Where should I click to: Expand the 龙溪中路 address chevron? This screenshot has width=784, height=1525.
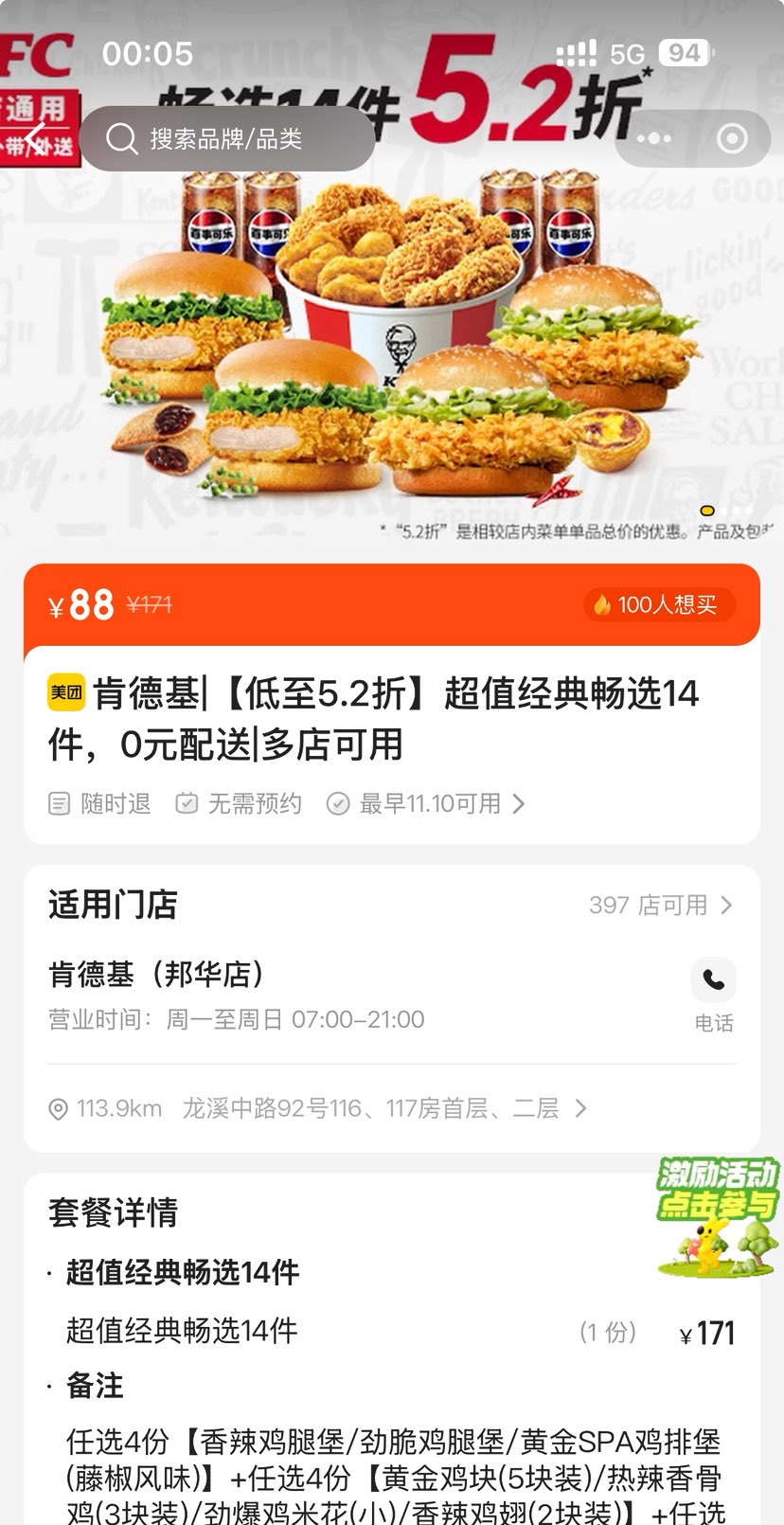coord(580,1108)
